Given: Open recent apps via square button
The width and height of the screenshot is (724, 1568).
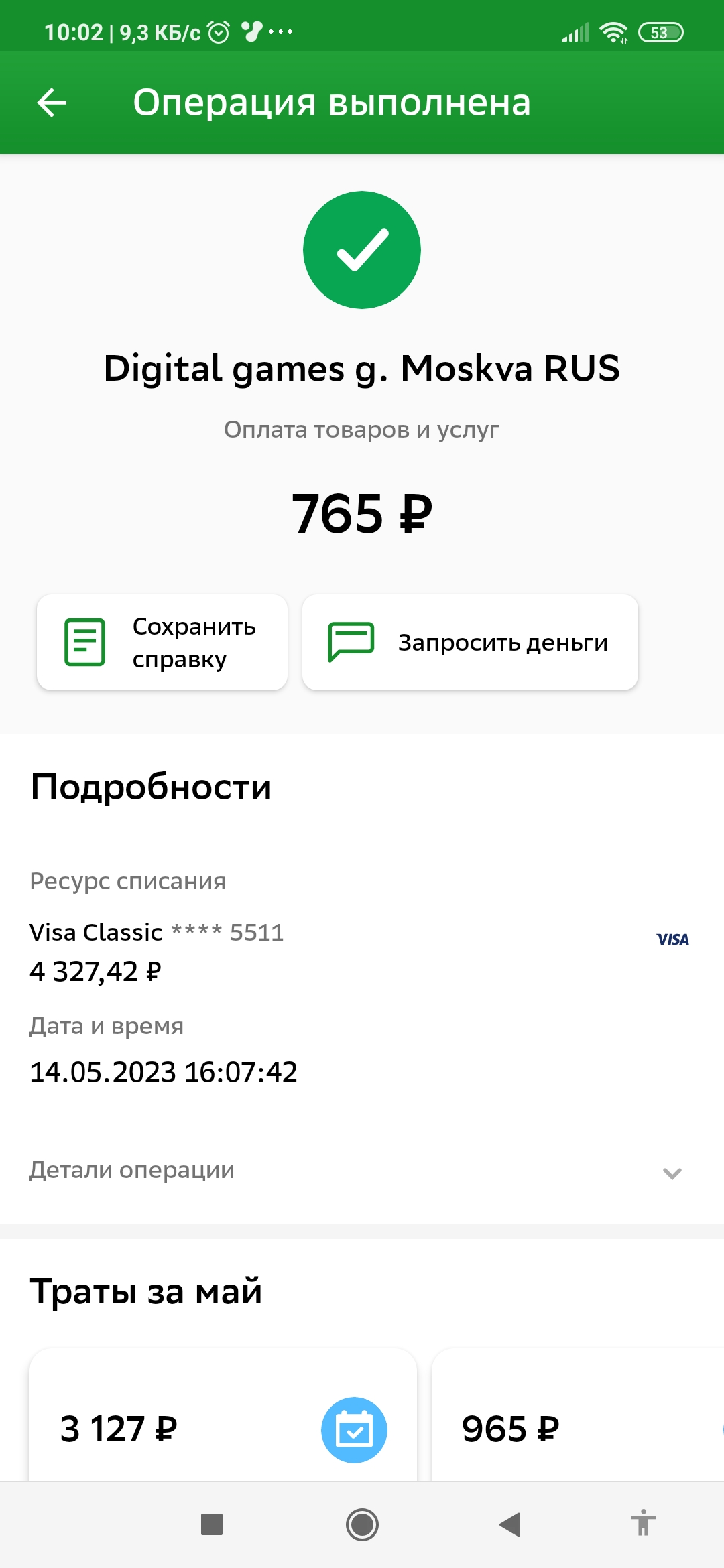Looking at the screenshot, I should coord(212,1524).
